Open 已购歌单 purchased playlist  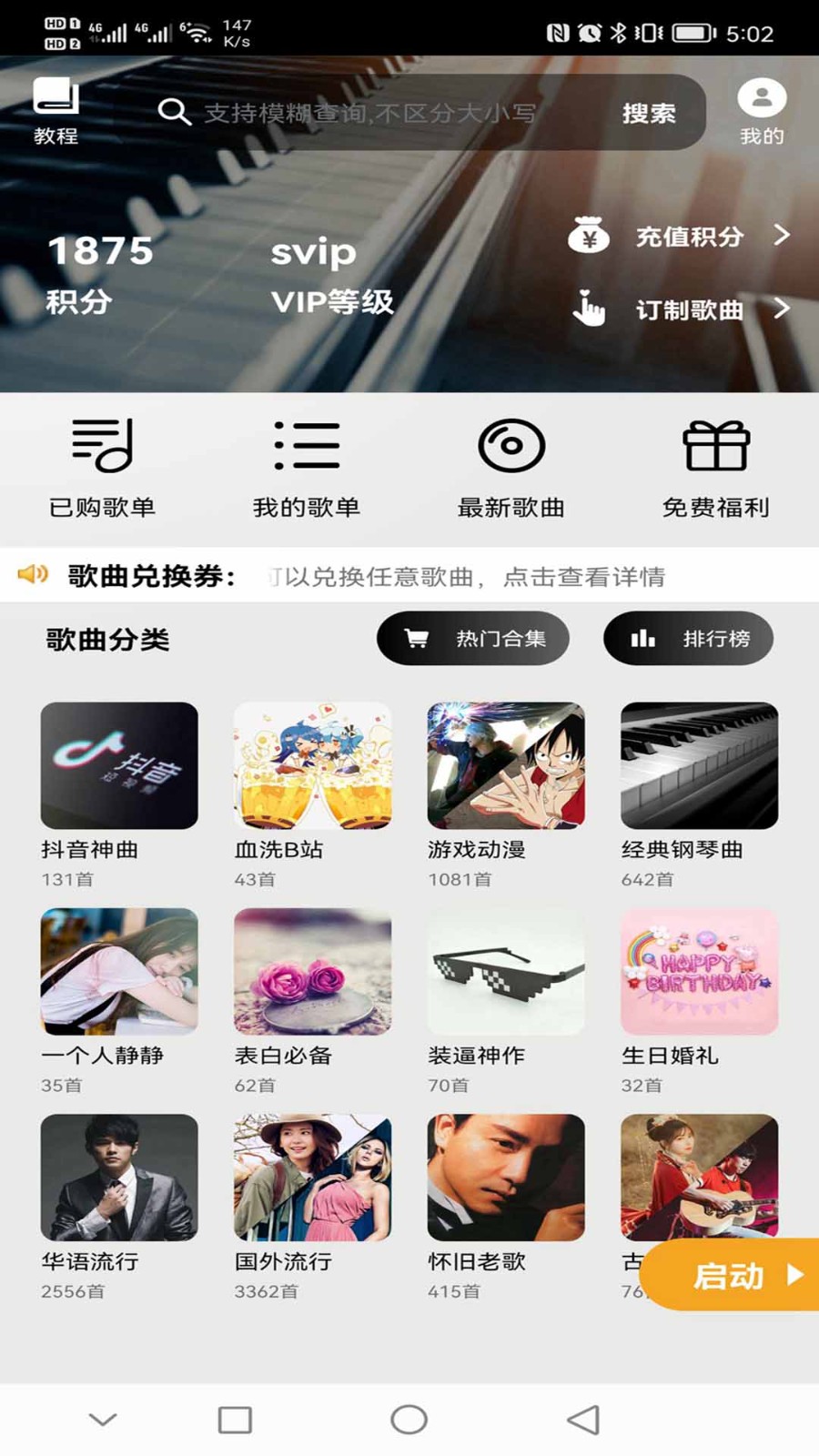click(x=102, y=468)
